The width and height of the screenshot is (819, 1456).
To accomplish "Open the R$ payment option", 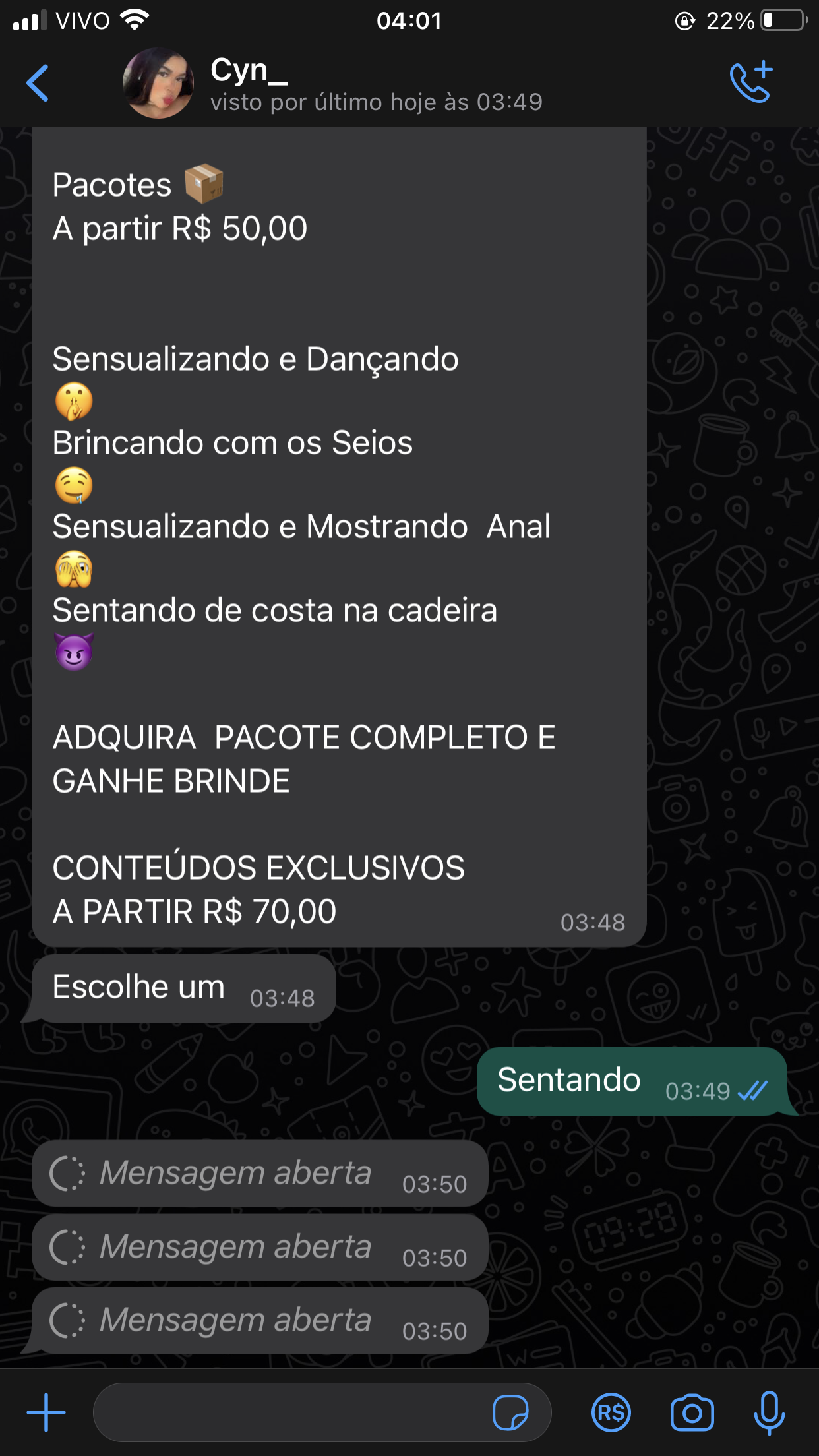I will click(611, 1412).
